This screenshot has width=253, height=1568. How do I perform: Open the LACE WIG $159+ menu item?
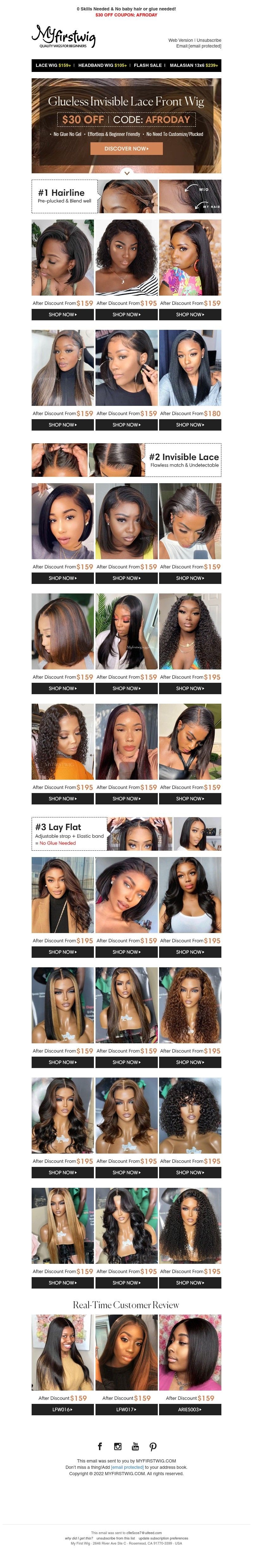(53, 65)
